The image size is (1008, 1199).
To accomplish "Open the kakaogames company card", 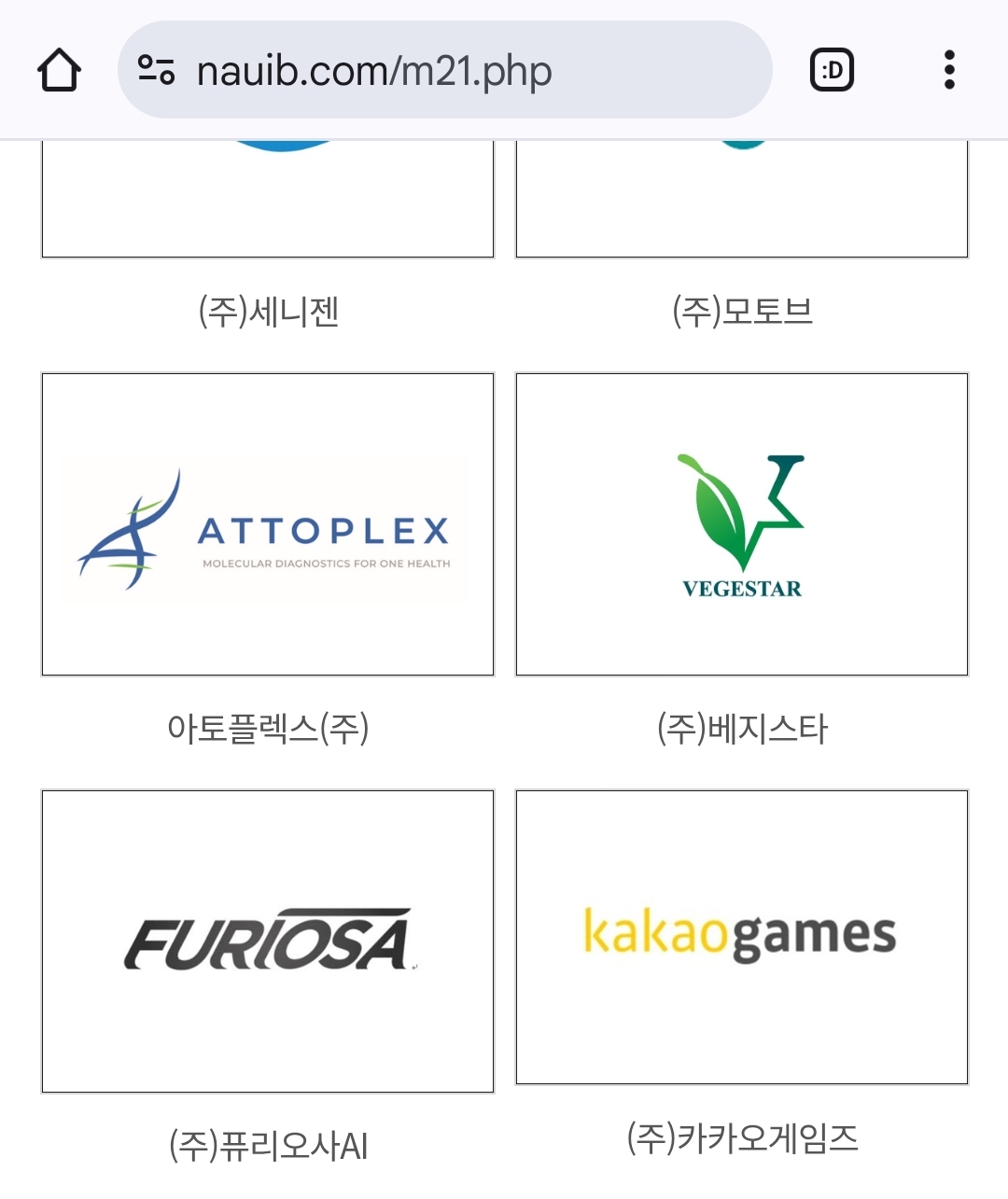I will click(742, 937).
